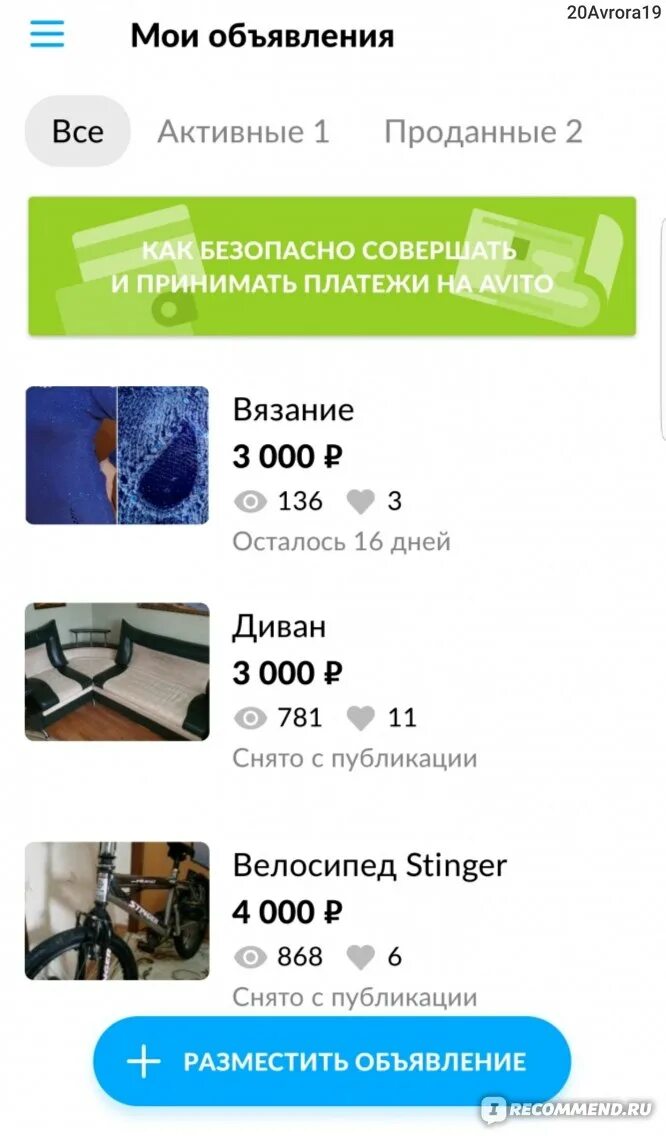The image size is (666, 1136).
Task: Select the Все tab
Action: pos(78,131)
